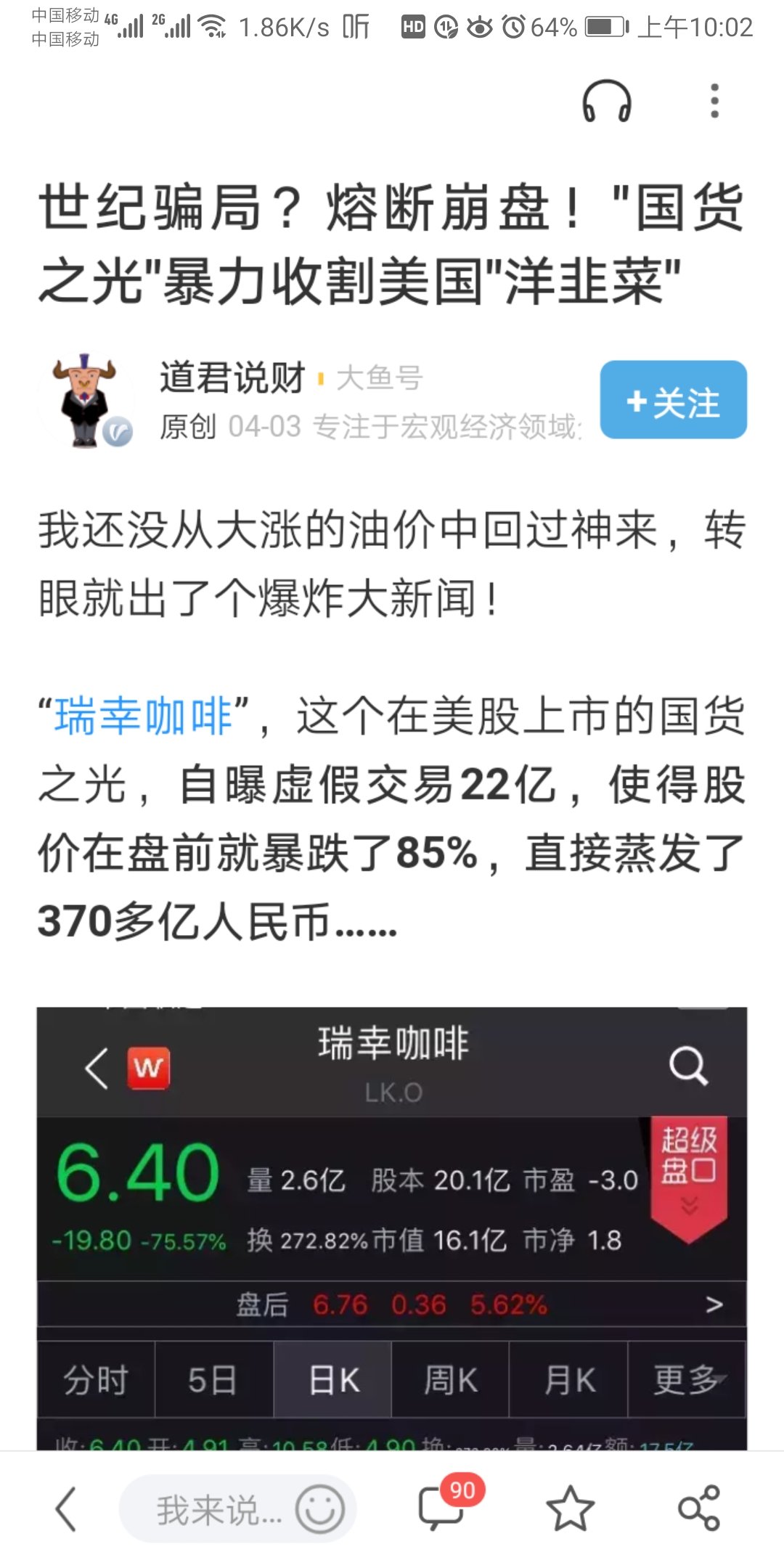
Task: Share this article
Action: [x=698, y=1508]
